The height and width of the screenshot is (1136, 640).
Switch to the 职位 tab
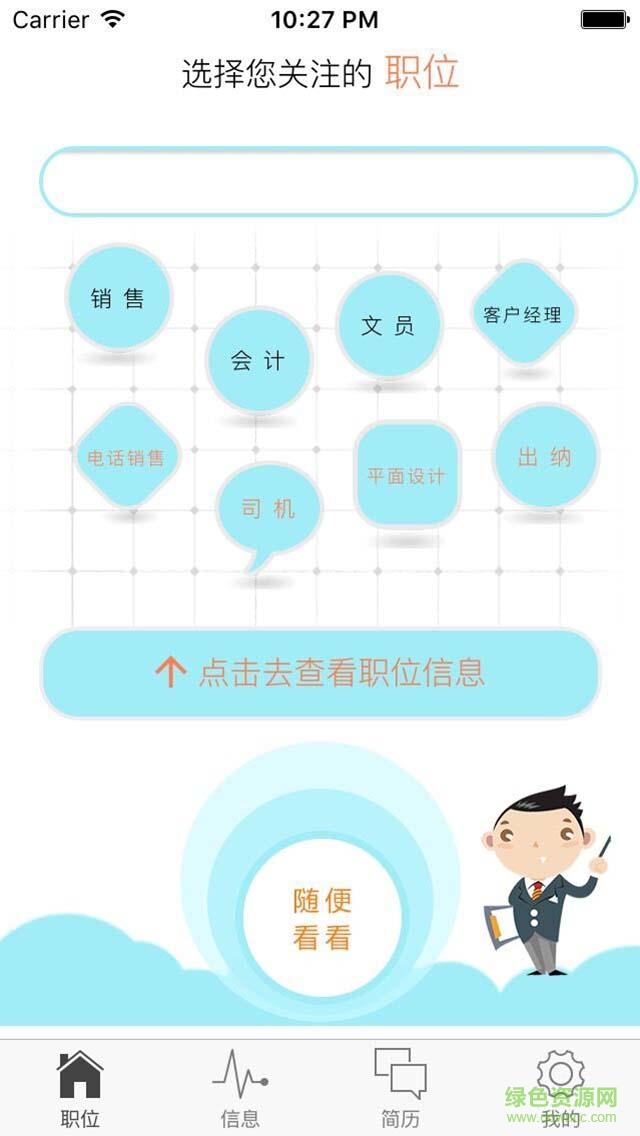[x=80, y=1089]
